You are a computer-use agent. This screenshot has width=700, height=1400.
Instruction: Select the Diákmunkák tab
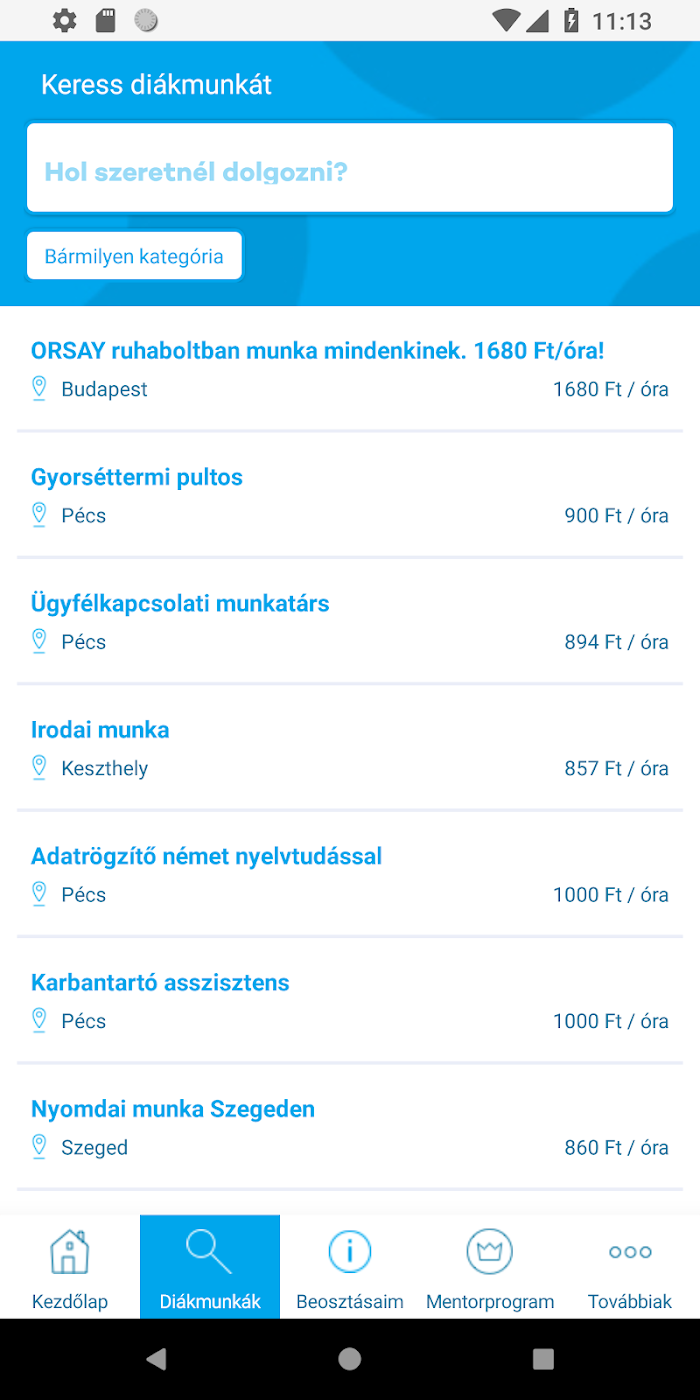click(x=210, y=1267)
